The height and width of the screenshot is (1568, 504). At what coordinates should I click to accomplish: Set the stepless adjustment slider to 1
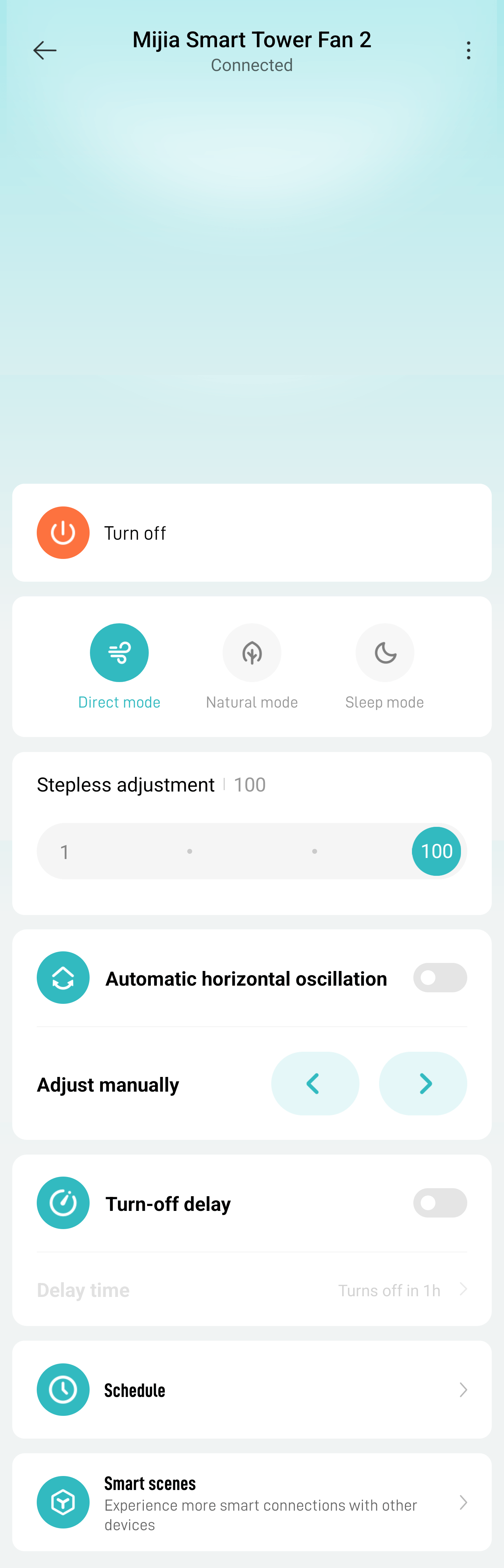65,851
